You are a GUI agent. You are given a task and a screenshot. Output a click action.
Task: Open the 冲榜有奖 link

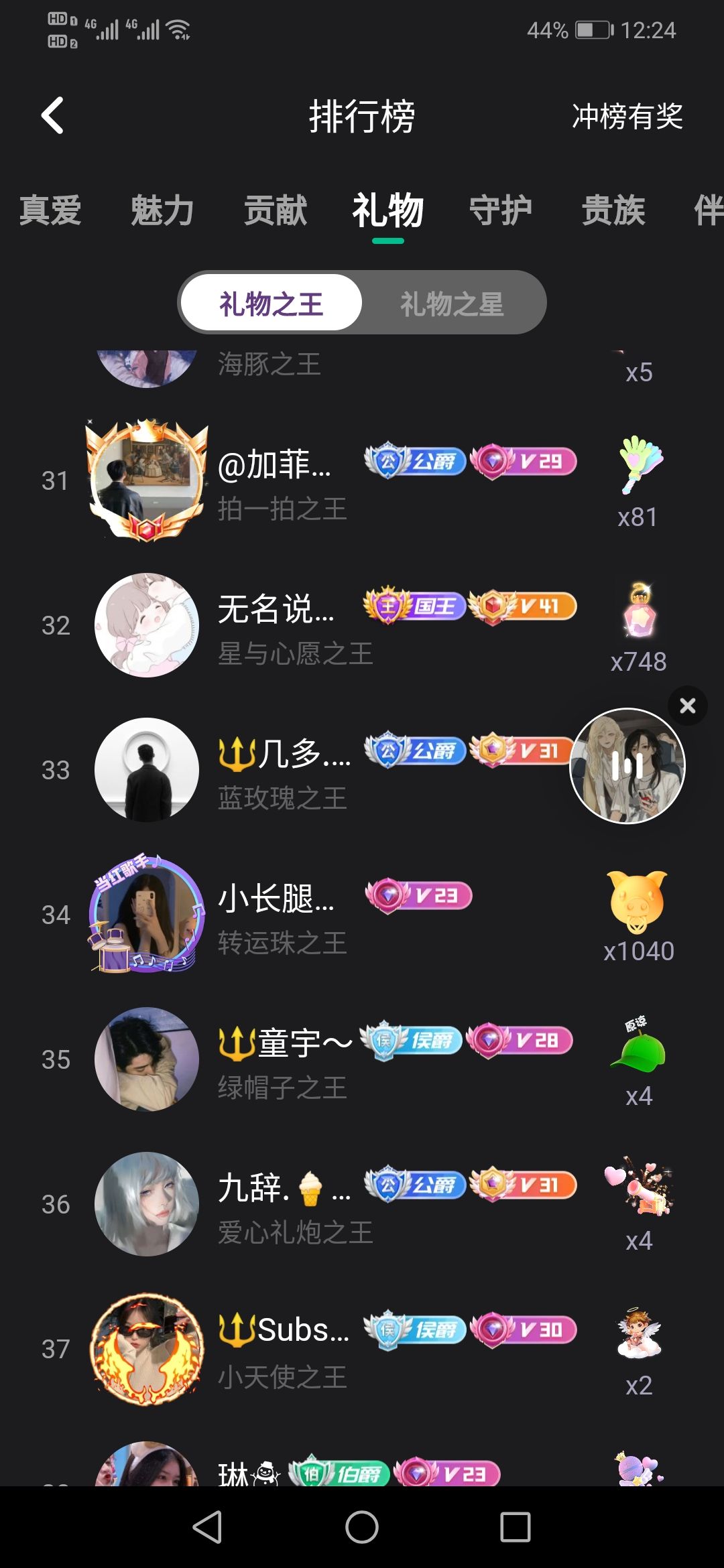627,116
